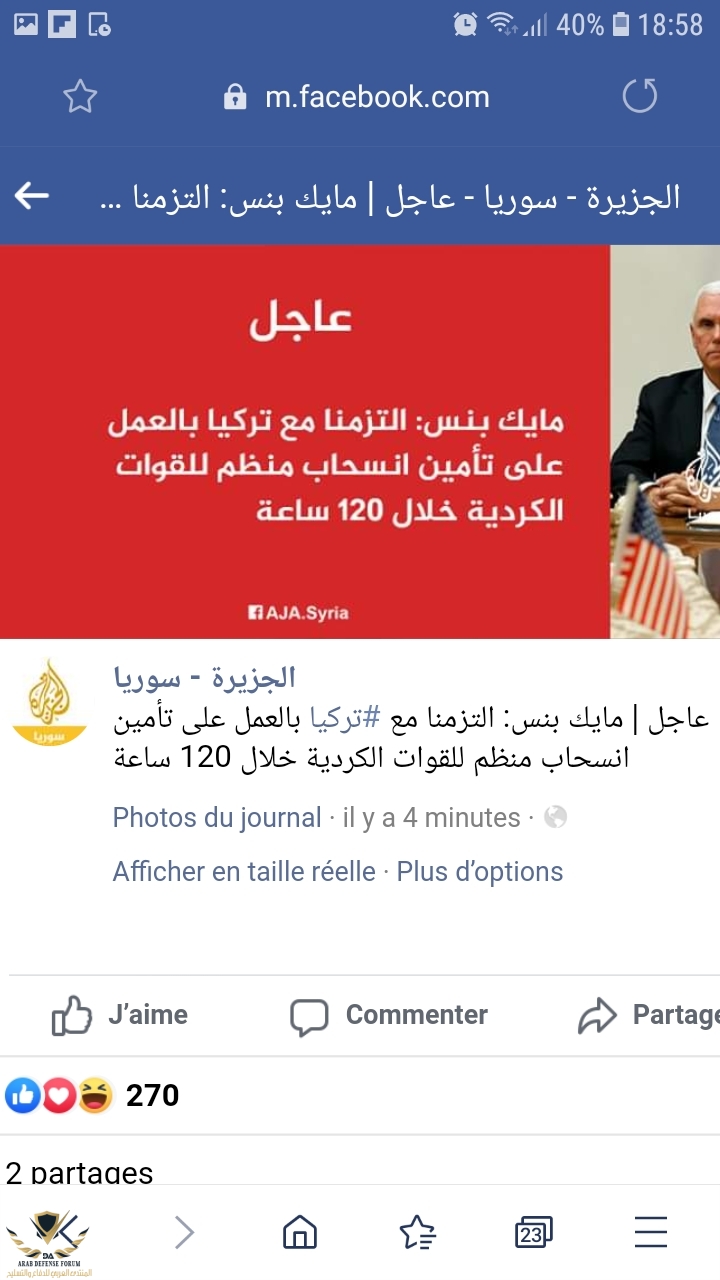Open the browser home page
This screenshot has width=720, height=1280.
click(x=300, y=1233)
